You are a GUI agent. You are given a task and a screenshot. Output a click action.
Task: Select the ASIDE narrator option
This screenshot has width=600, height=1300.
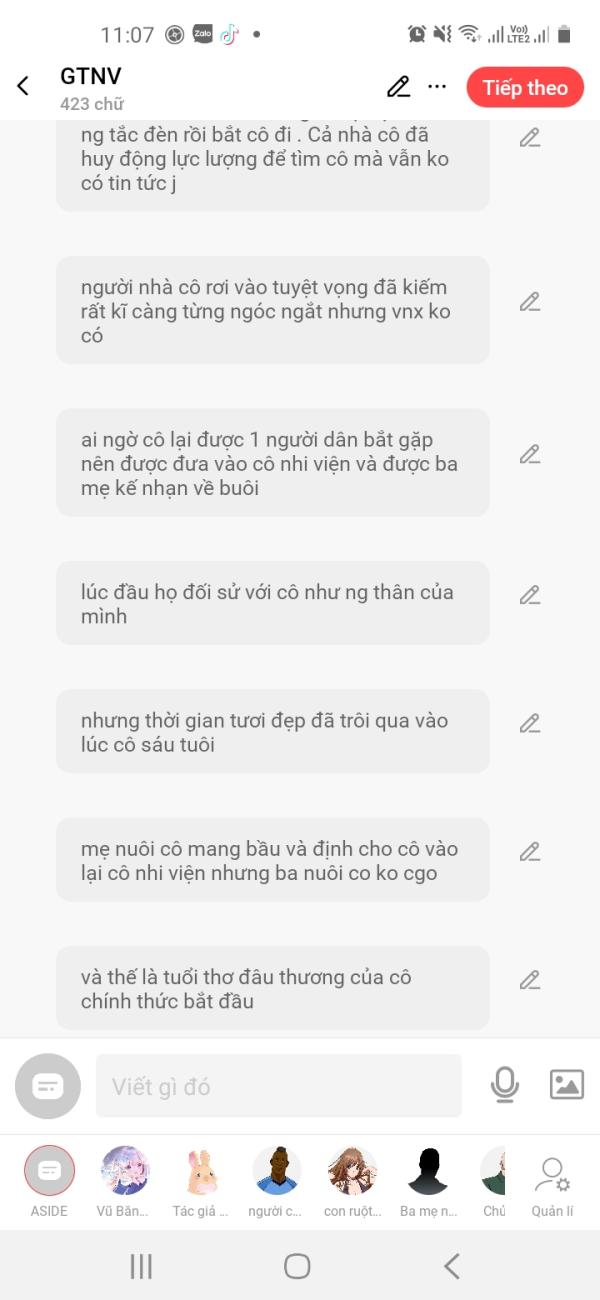coord(49,1182)
